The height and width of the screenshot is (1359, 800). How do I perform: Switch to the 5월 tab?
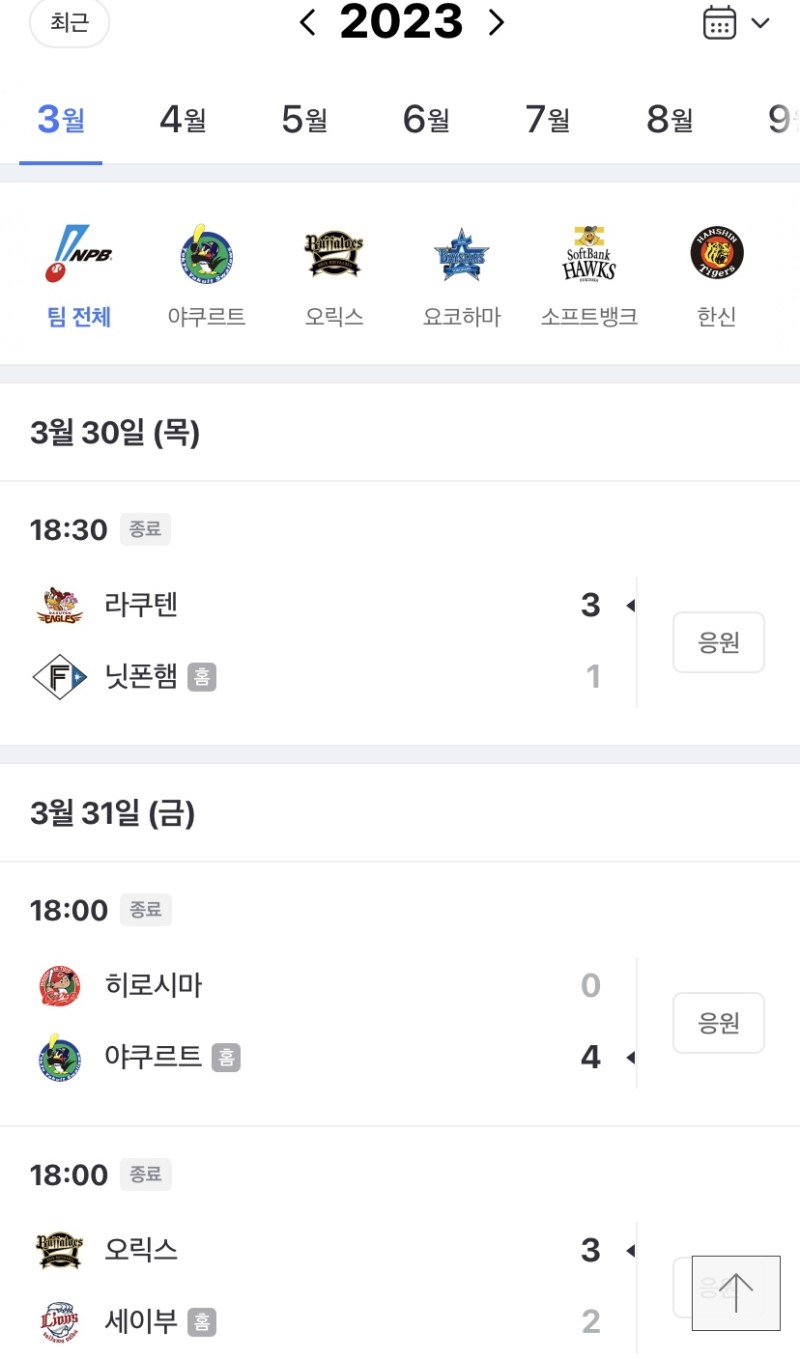click(305, 121)
